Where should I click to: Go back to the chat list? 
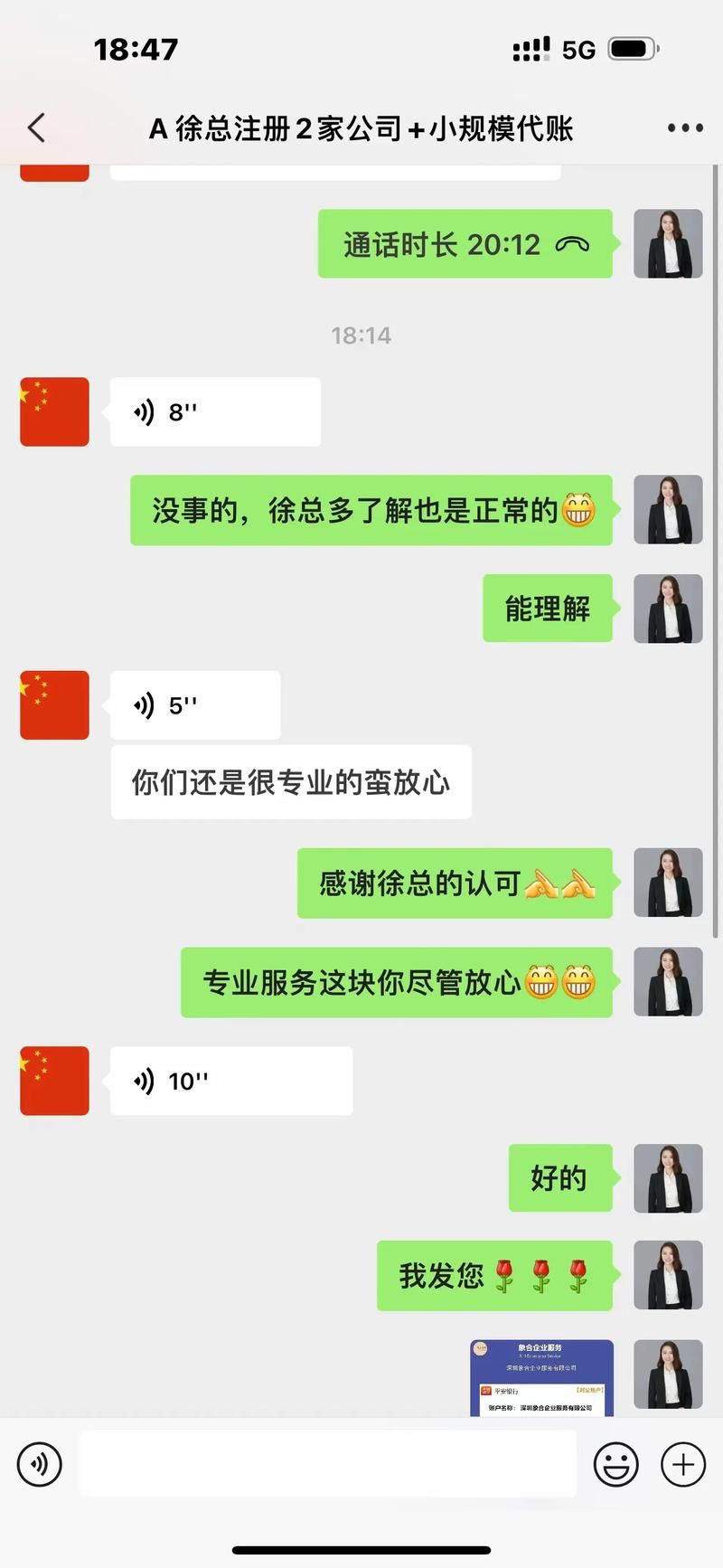[x=37, y=128]
